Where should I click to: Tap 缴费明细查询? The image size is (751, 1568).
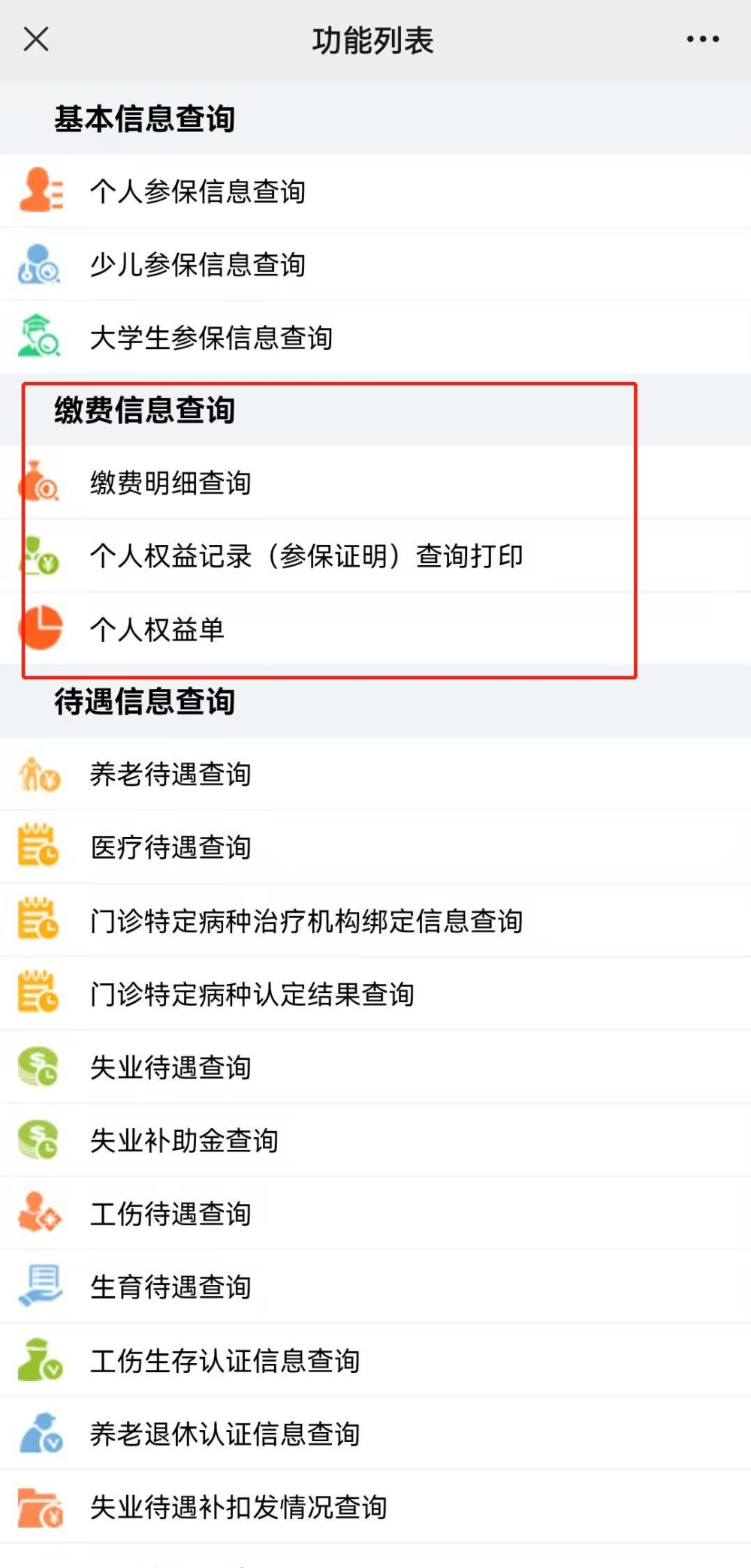(x=375, y=483)
